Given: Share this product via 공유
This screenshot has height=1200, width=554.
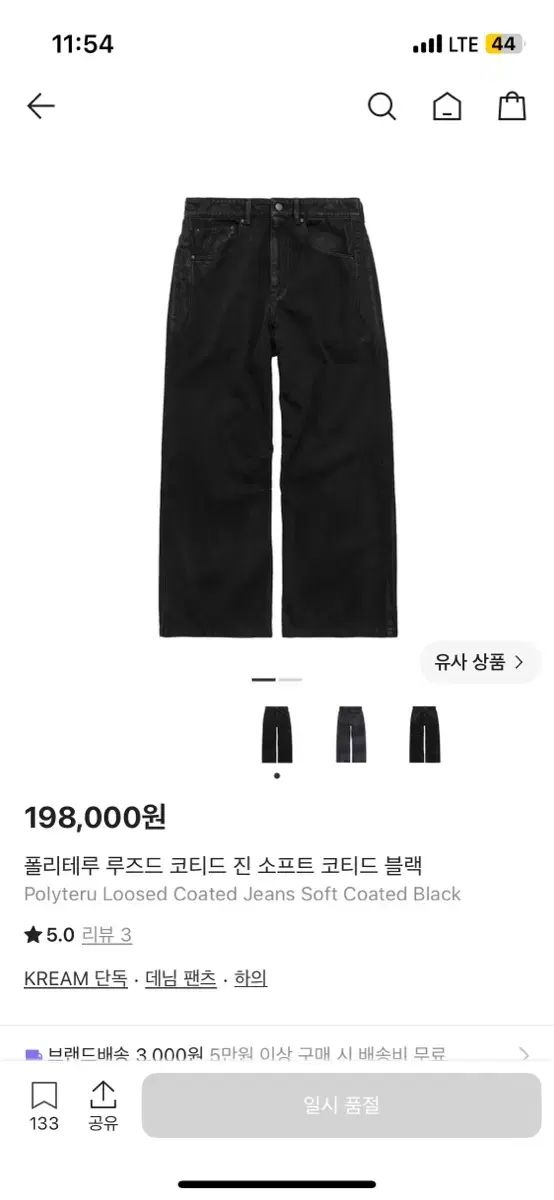Looking at the screenshot, I should point(103,1105).
